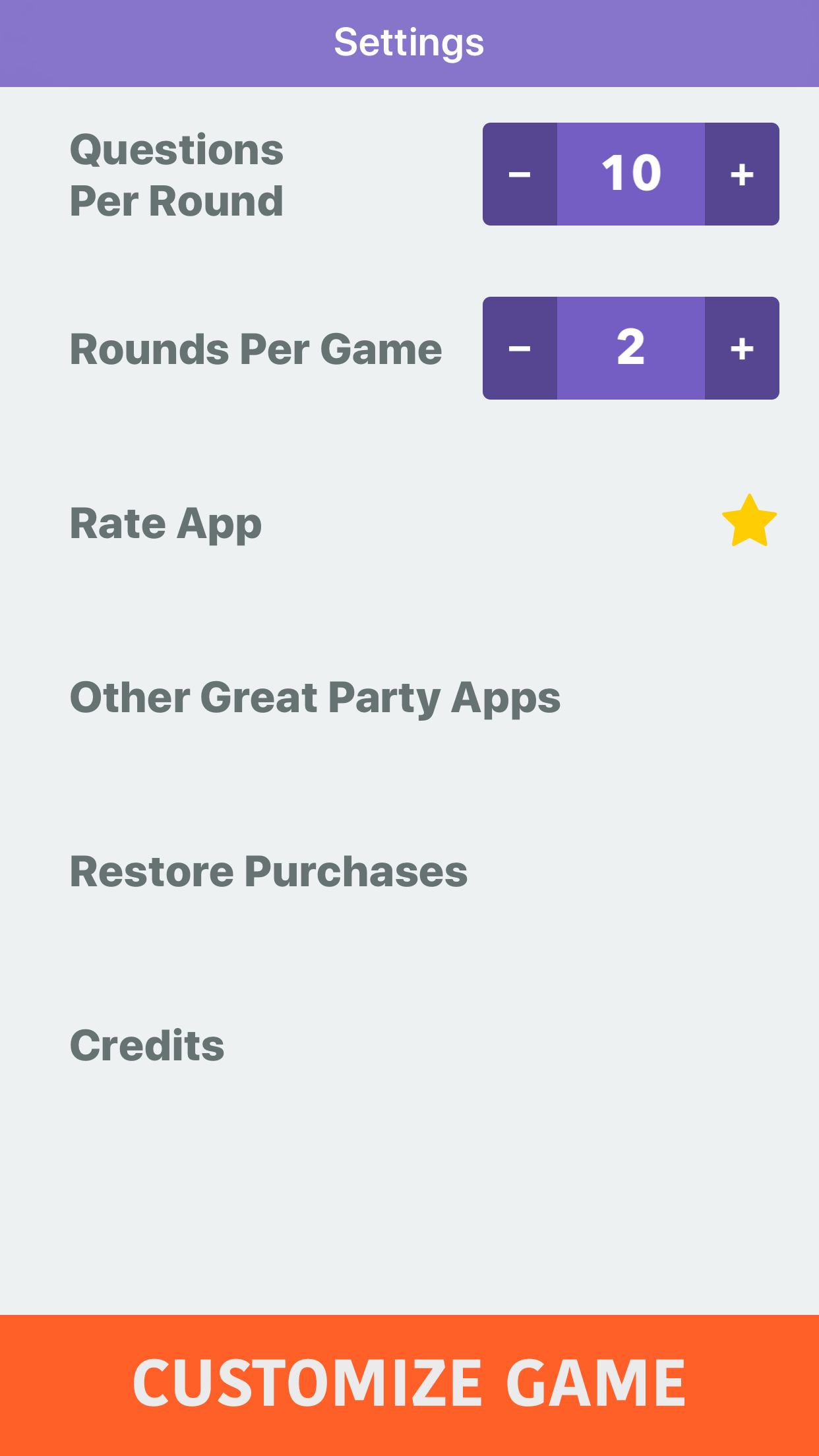
Task: Click the Rounds Per Game label
Action: point(255,348)
